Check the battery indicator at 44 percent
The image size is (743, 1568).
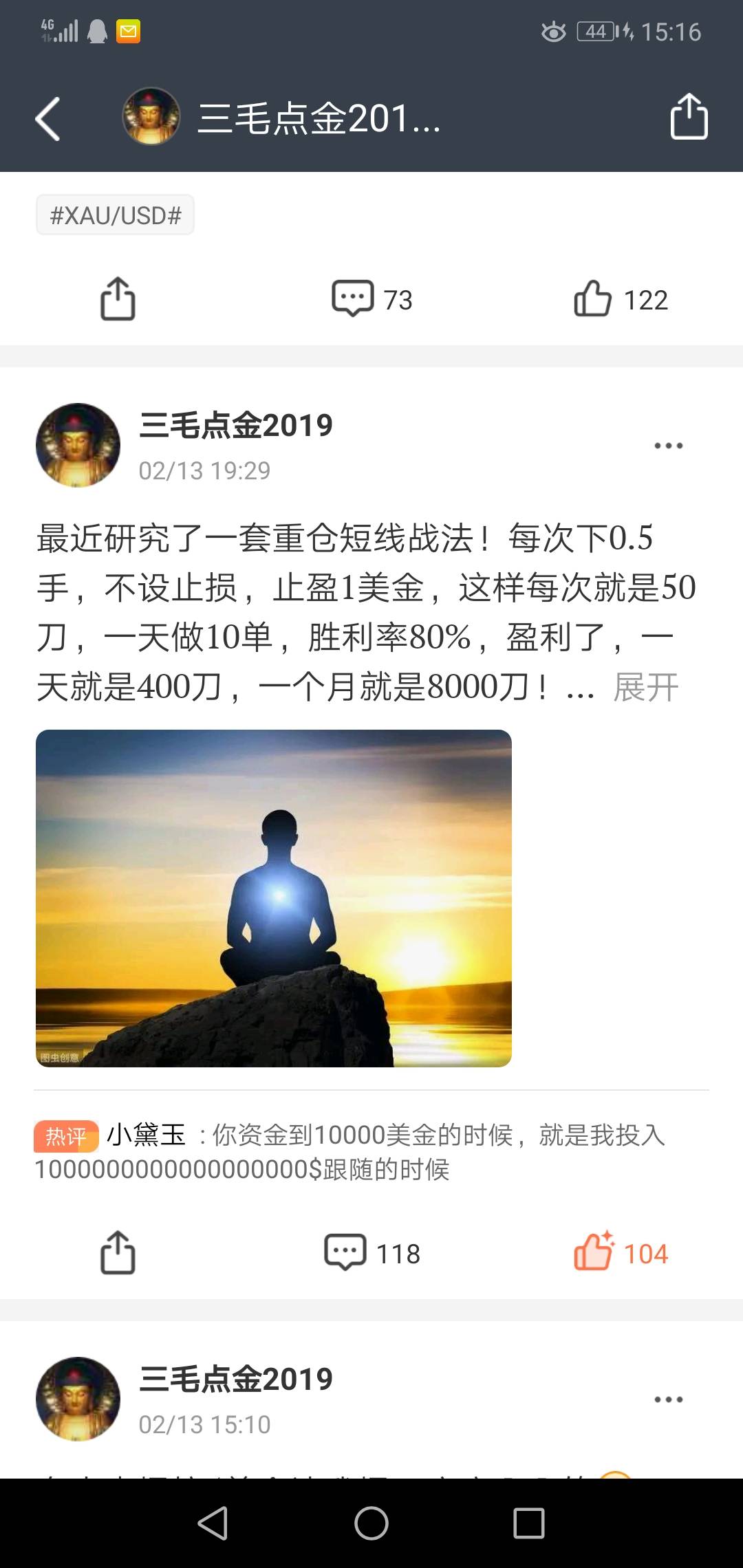click(x=593, y=30)
